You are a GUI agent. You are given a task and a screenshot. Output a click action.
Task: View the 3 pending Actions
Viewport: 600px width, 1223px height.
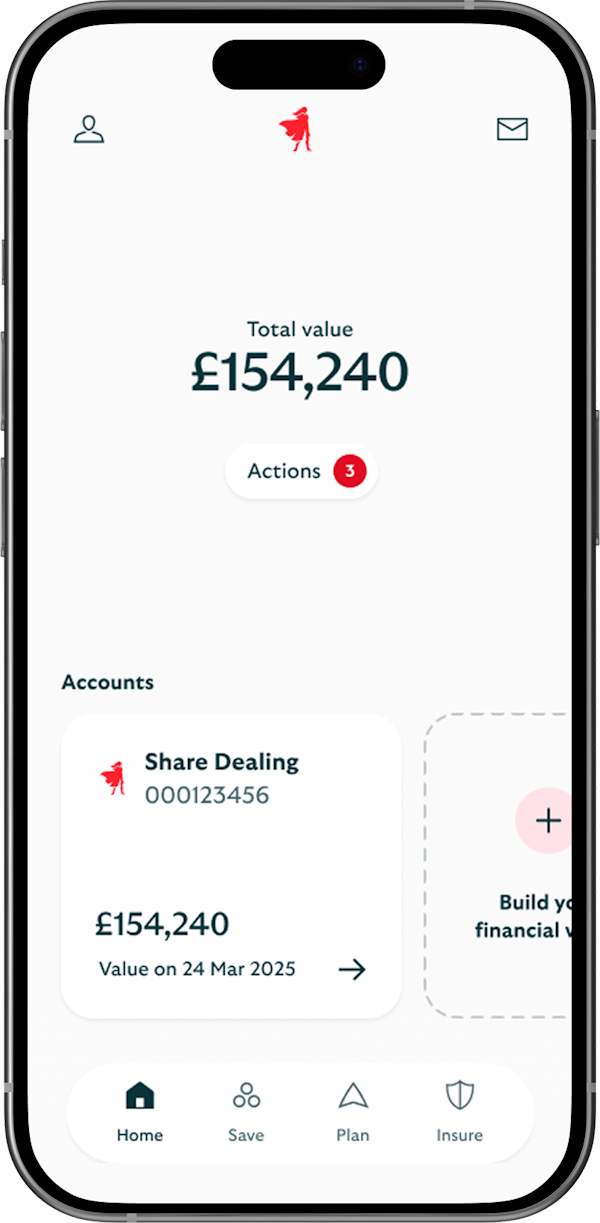pos(301,471)
